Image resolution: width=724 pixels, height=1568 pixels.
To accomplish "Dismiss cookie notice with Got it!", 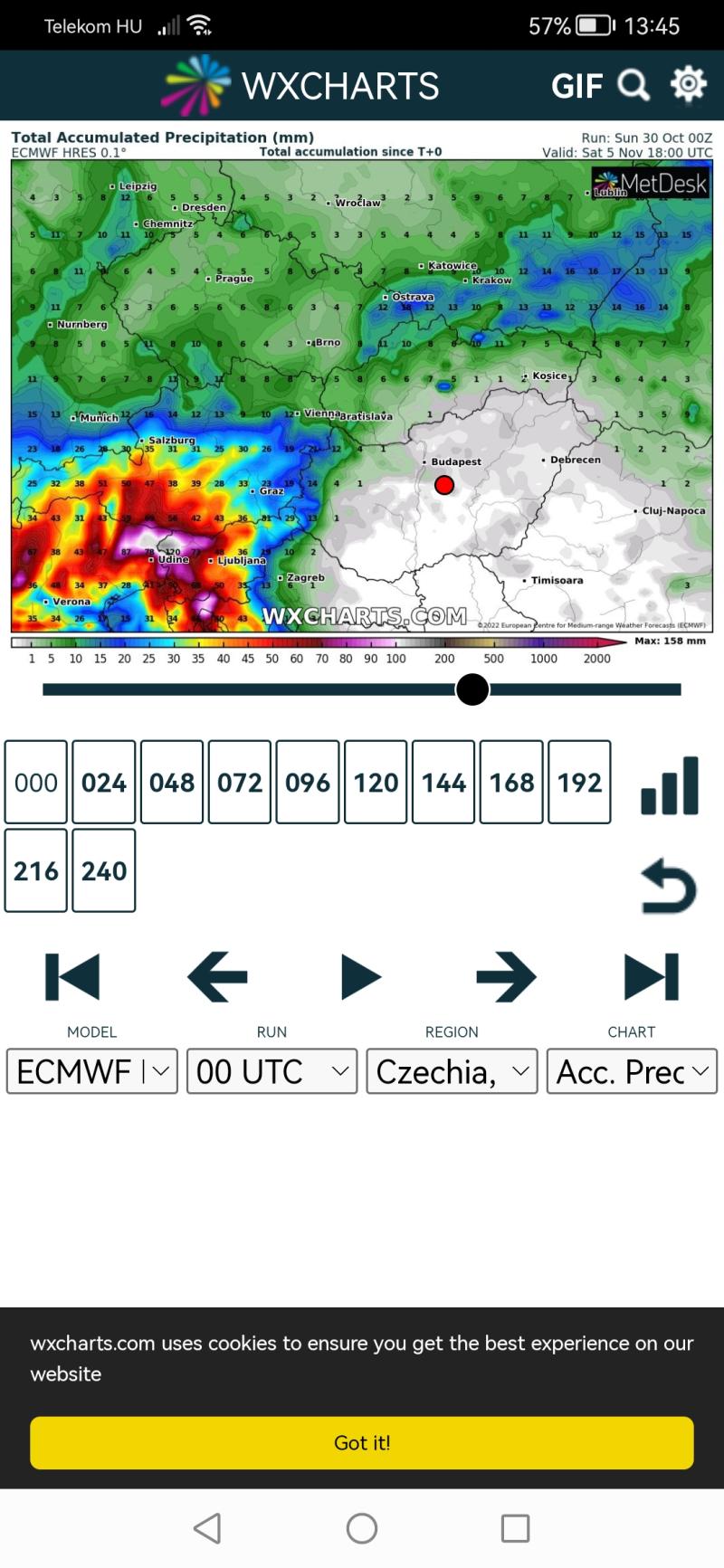I will coord(362,1442).
